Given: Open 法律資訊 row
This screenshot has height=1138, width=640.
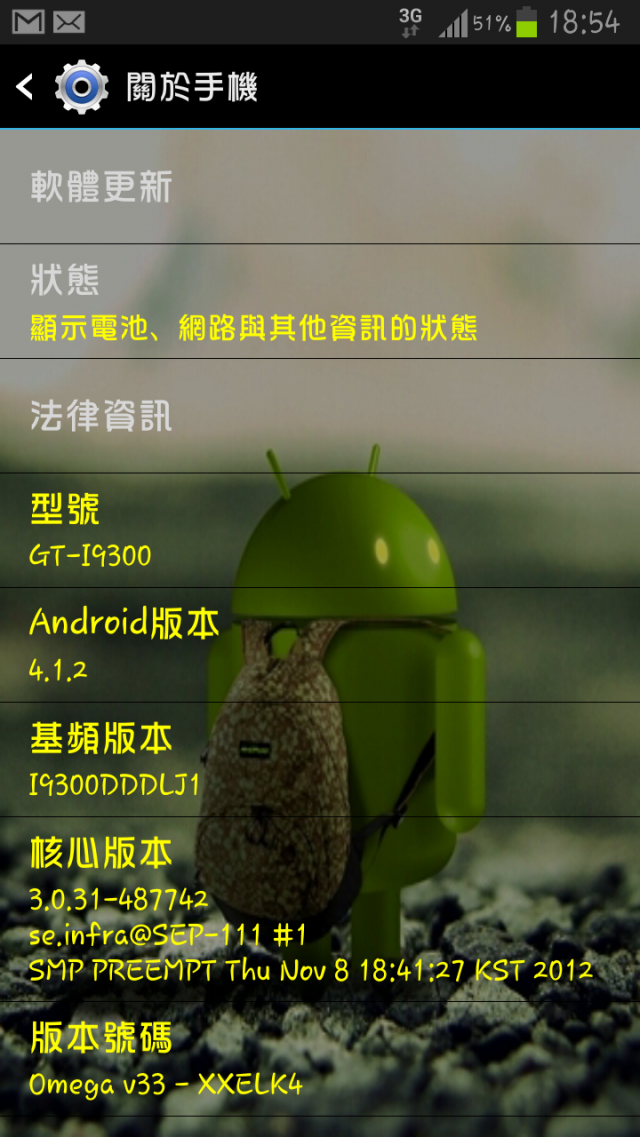Looking at the screenshot, I should 320,416.
